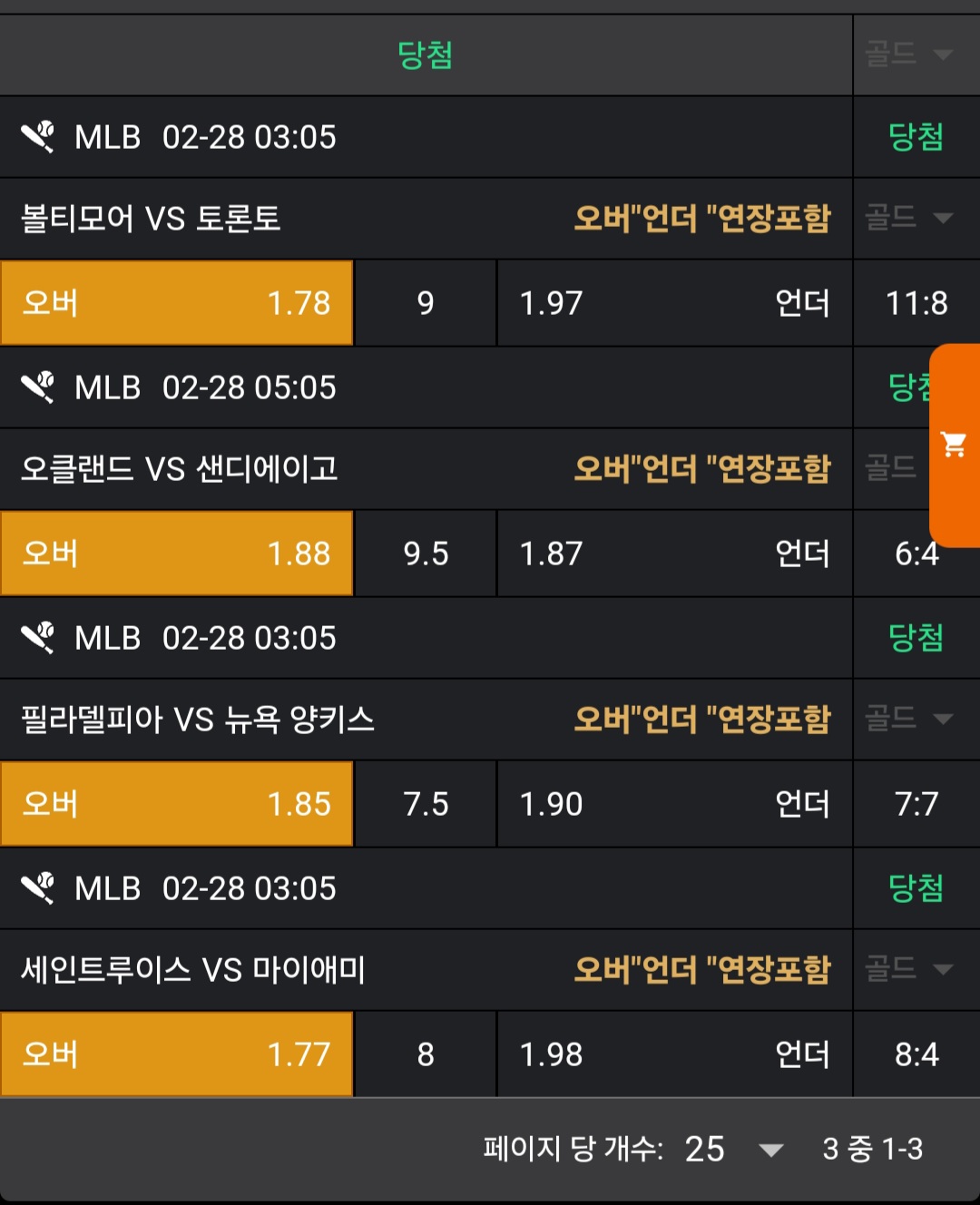Select 언더 1.98 for 세인트루이스 VS 마이애미
980x1205 pixels.
674,1054
